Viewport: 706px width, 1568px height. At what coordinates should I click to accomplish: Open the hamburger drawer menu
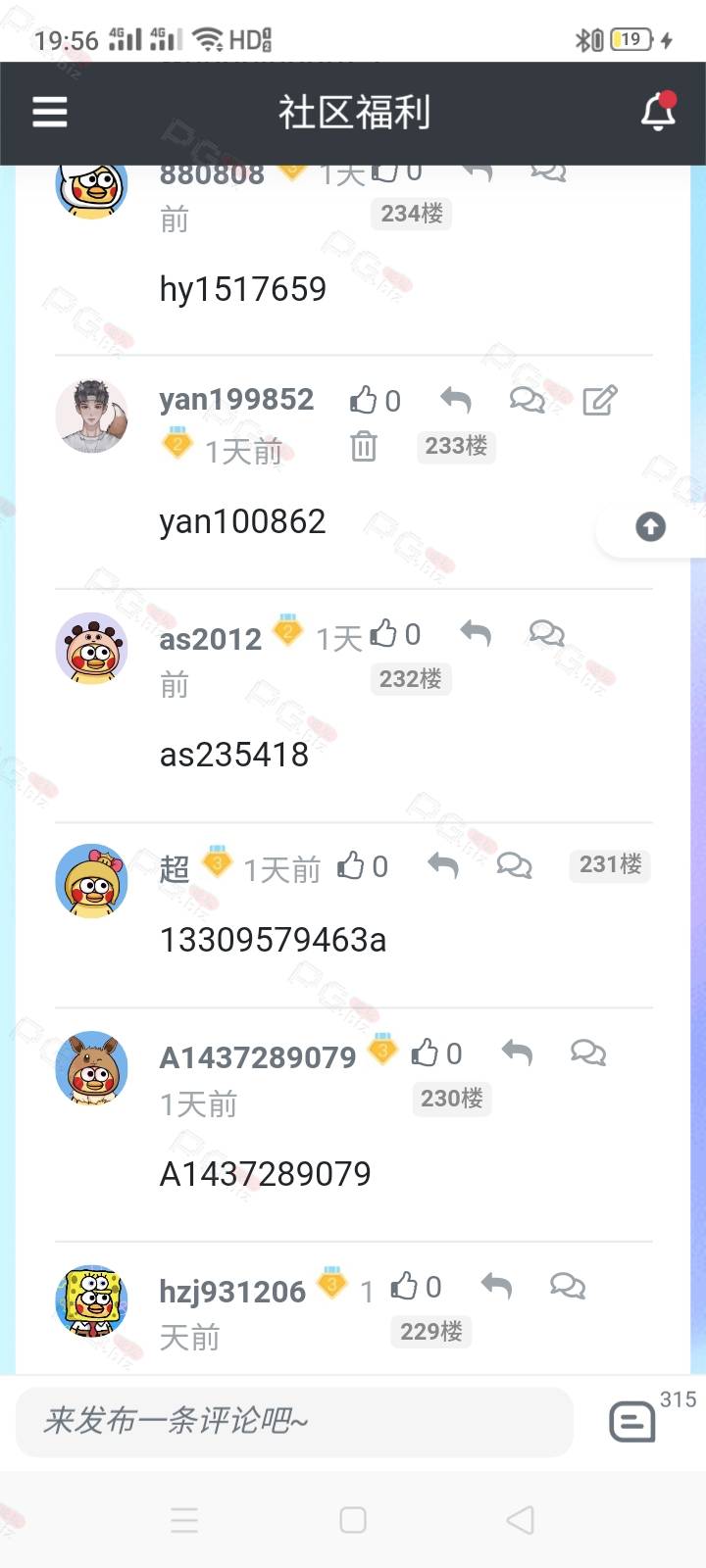pyautogui.click(x=50, y=113)
